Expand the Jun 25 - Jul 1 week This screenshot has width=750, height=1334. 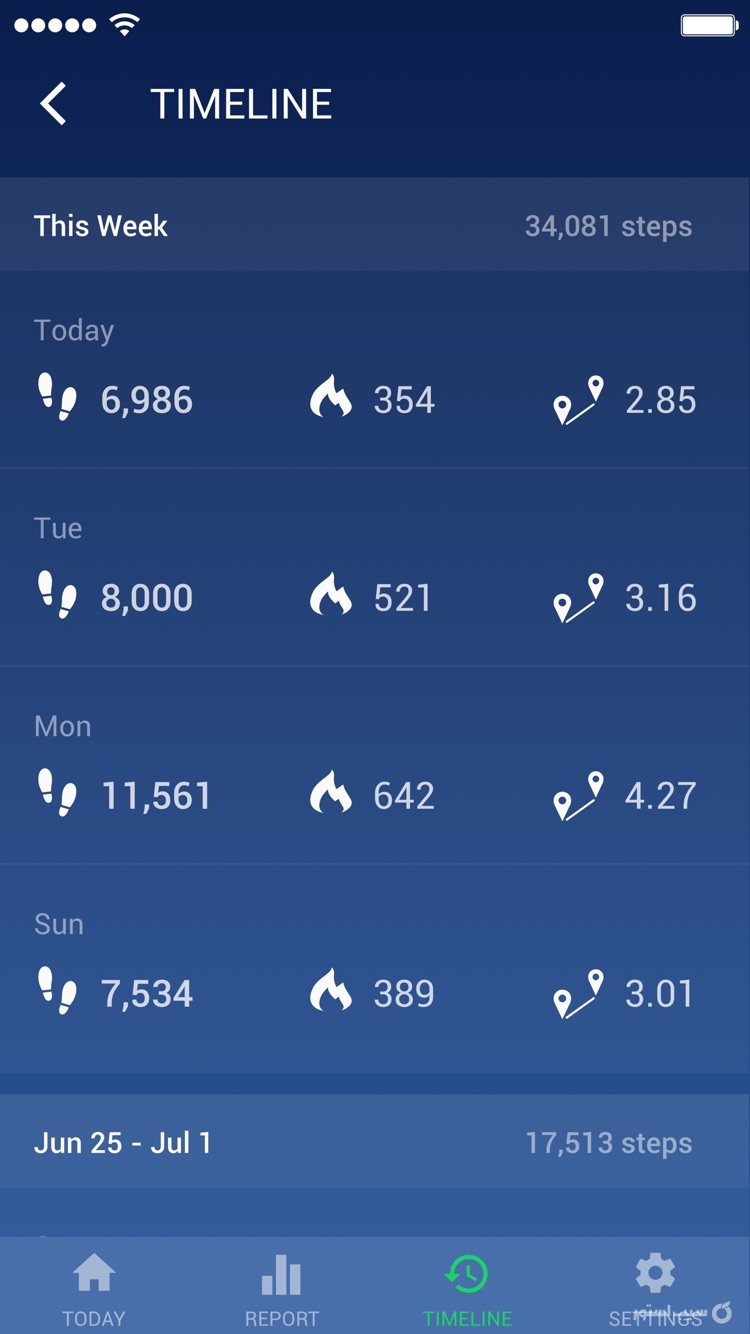coord(375,1142)
